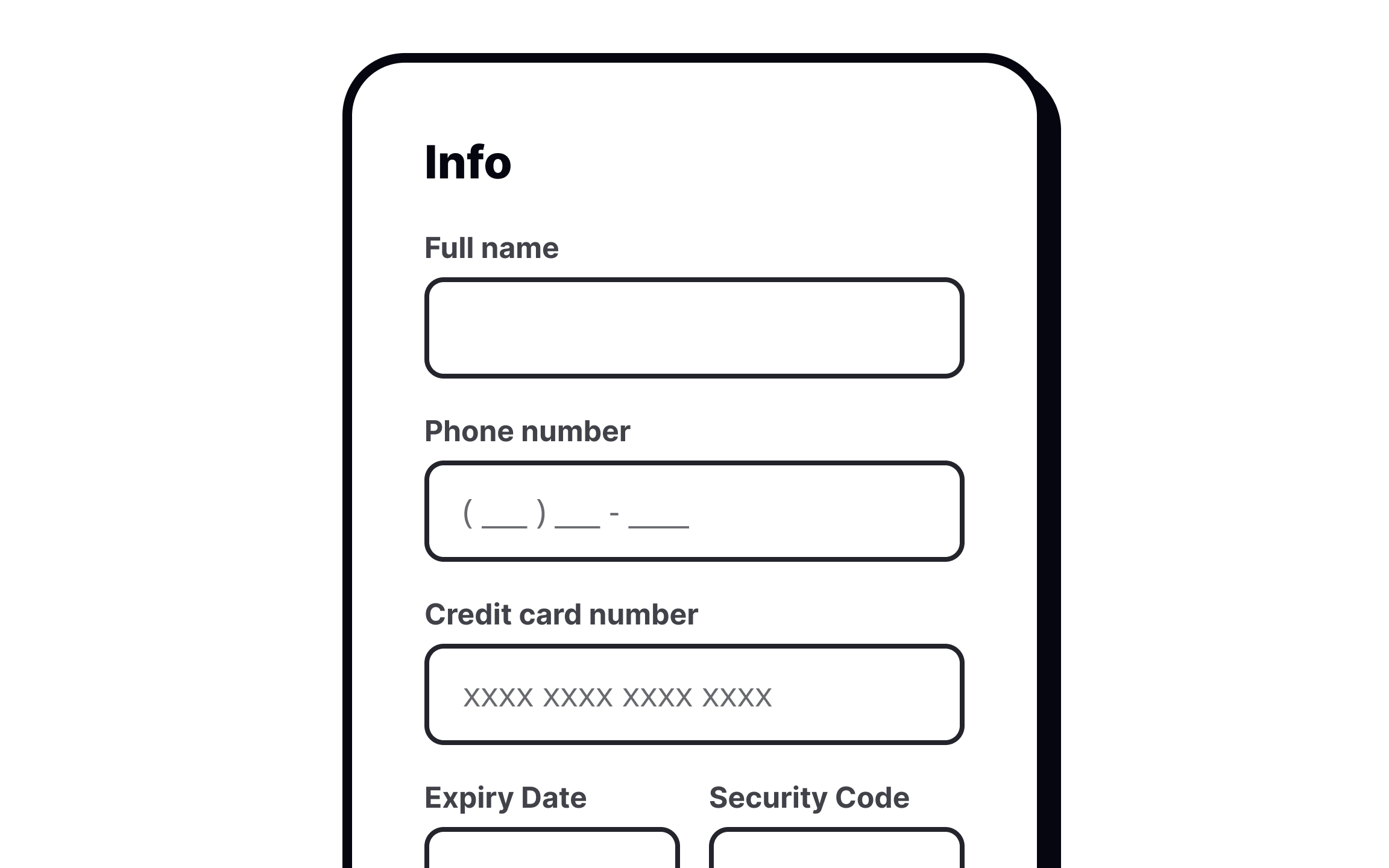1389x868 pixels.
Task: Tap the Full name field
Action: coord(694,328)
